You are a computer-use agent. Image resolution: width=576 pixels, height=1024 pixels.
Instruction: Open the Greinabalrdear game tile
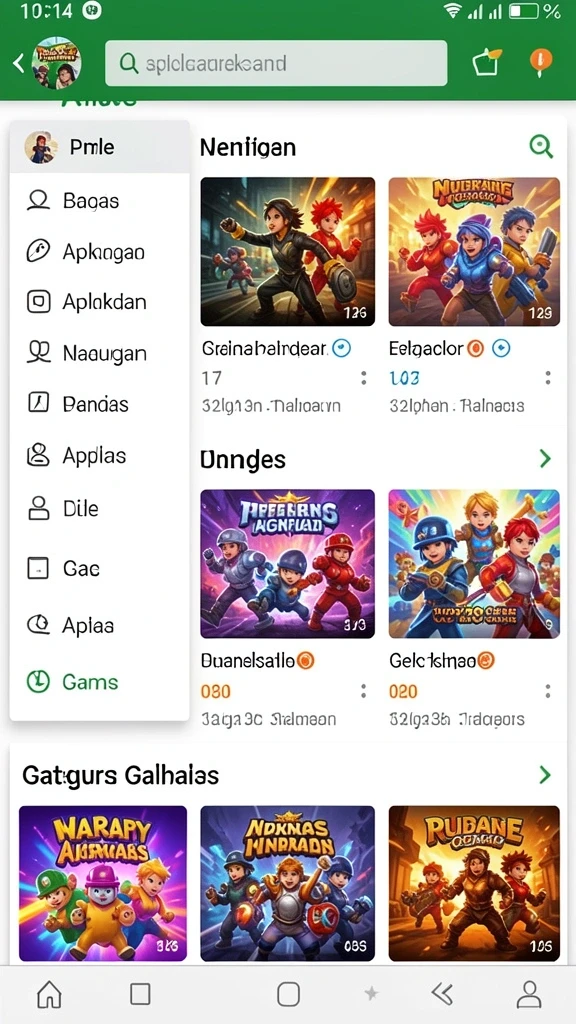tap(287, 251)
